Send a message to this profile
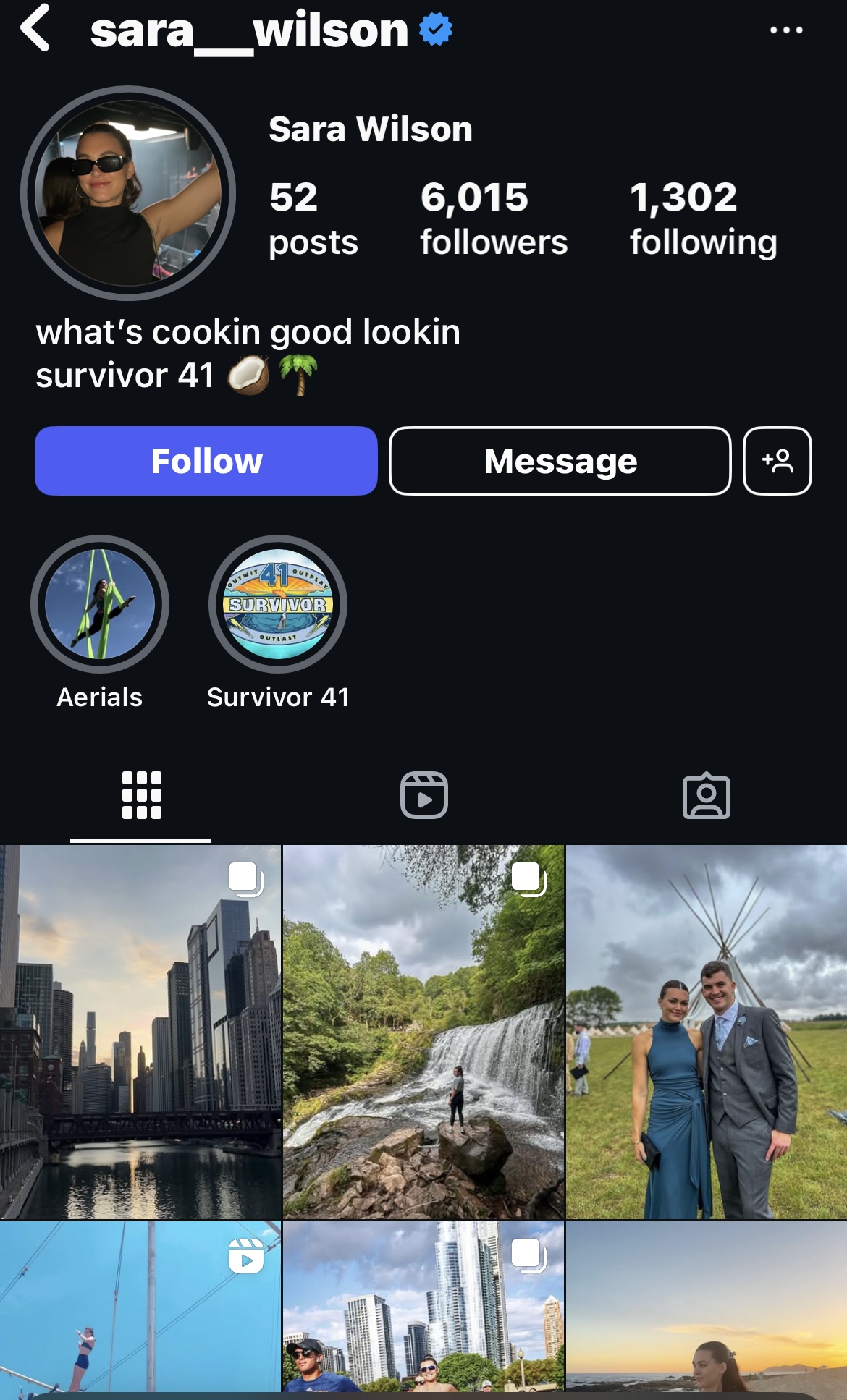The height and width of the screenshot is (1400, 847). (560, 461)
